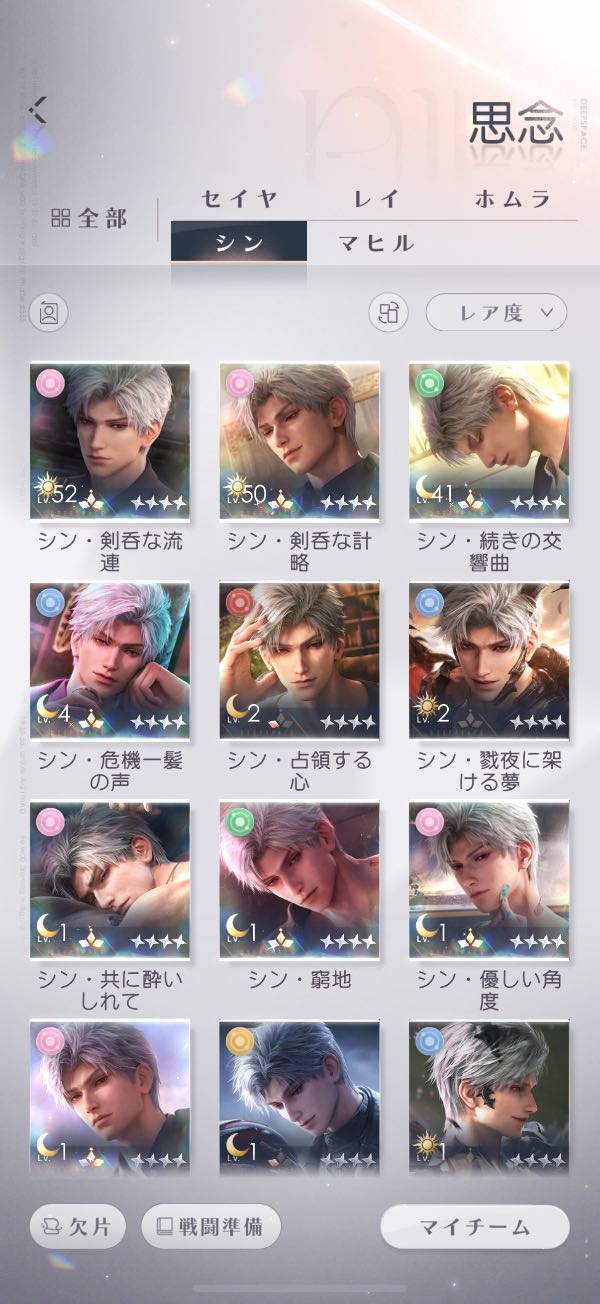The image size is (600, 1304).
Task: Open the card シン・剣呑な計略
Action: (x=300, y=440)
